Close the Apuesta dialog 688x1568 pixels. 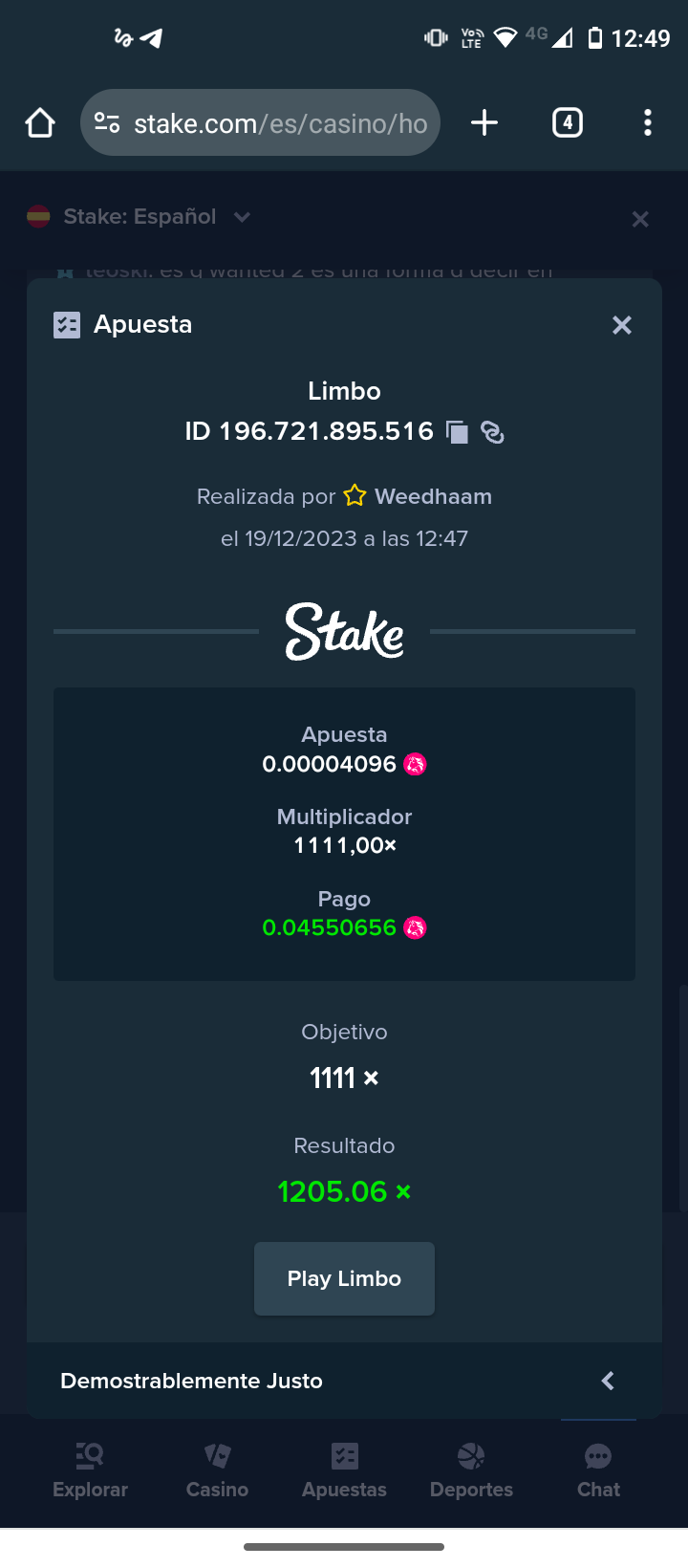click(x=622, y=325)
